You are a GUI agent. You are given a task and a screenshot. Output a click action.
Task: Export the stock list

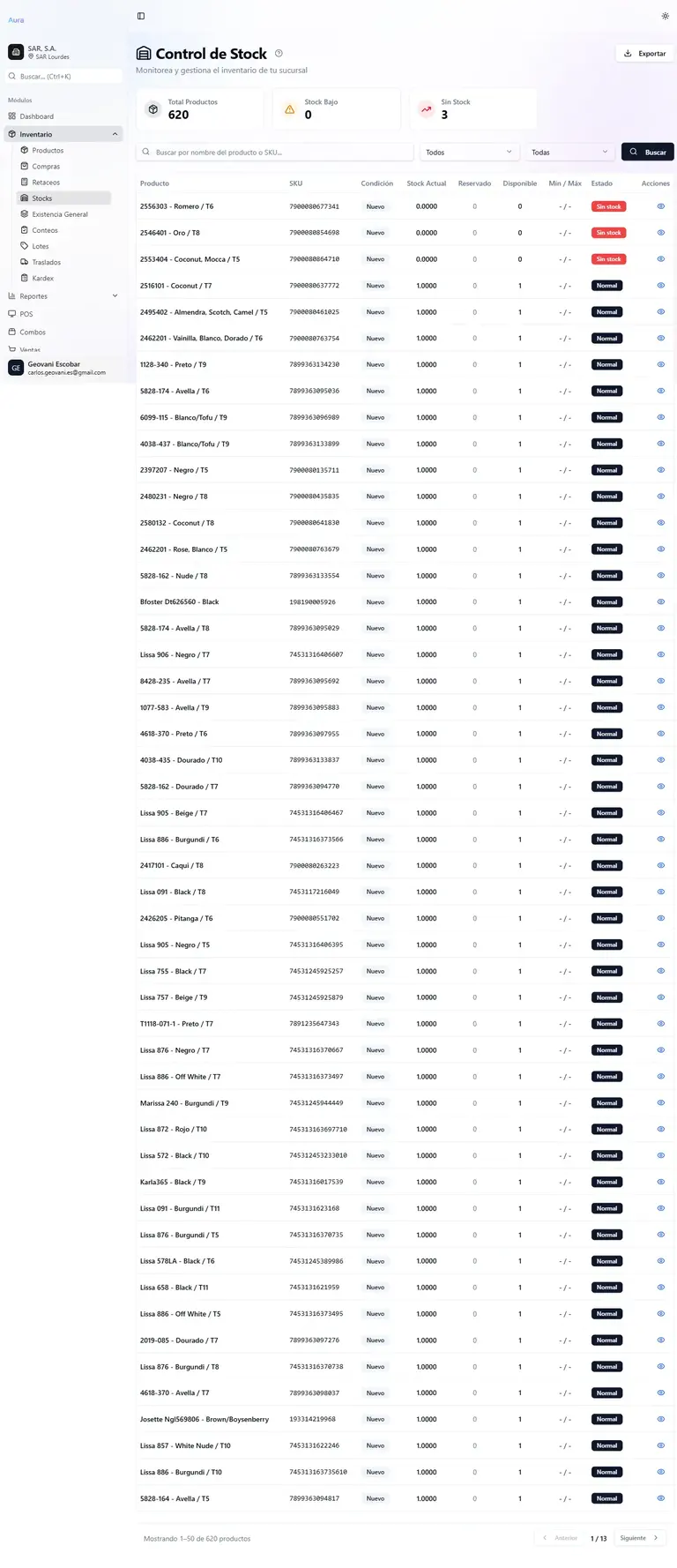click(x=644, y=54)
